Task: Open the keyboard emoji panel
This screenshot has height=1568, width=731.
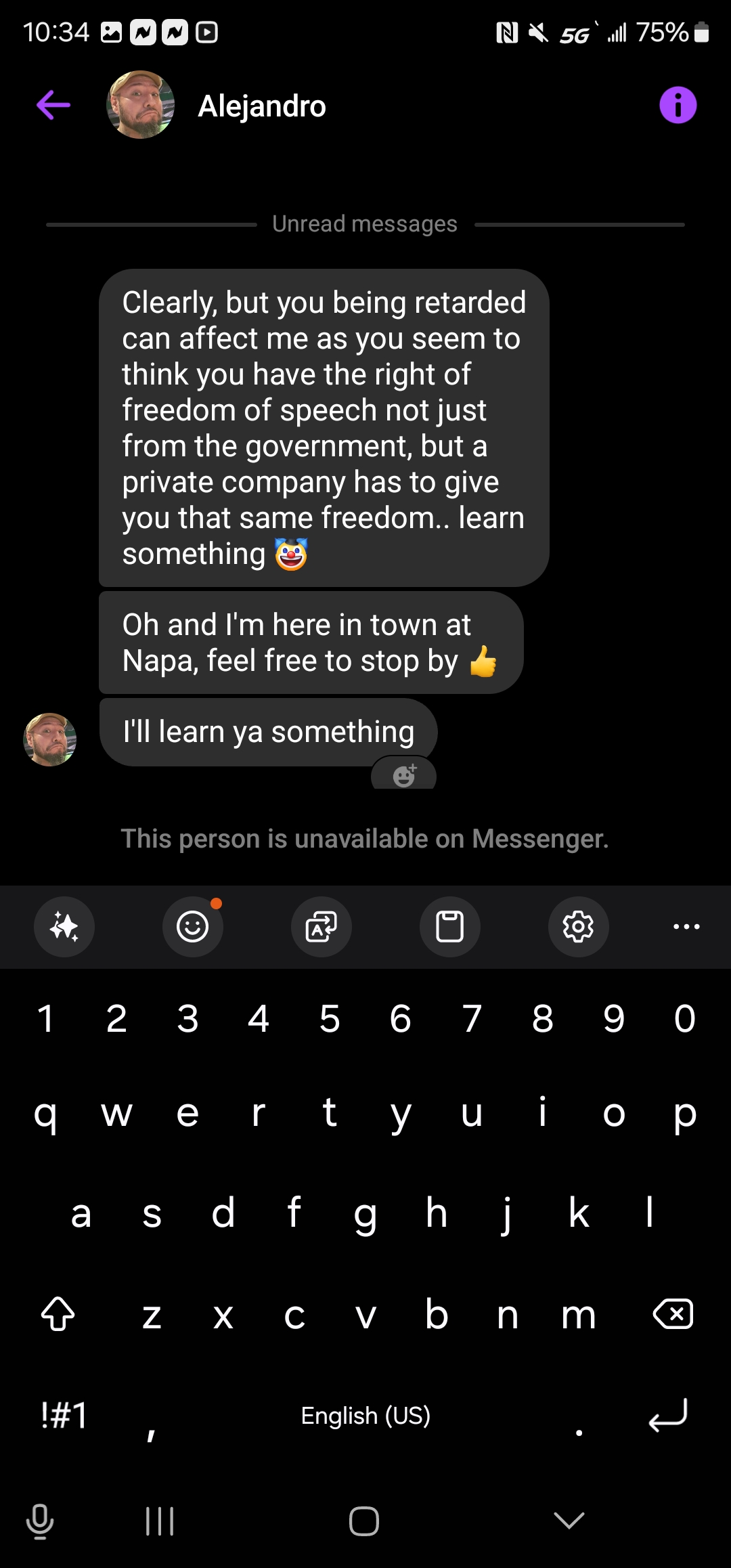Action: tap(193, 926)
